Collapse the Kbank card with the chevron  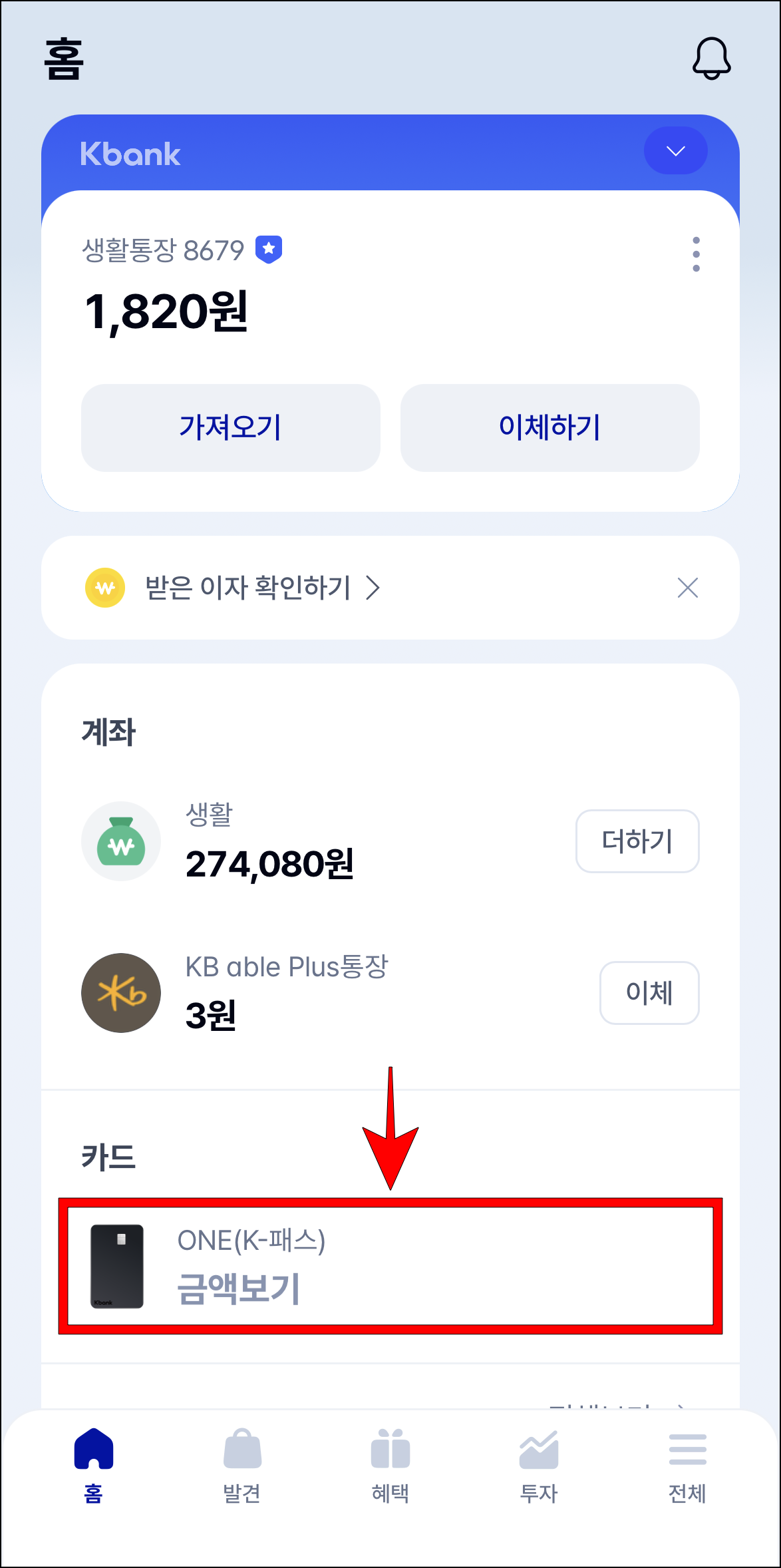[x=675, y=151]
